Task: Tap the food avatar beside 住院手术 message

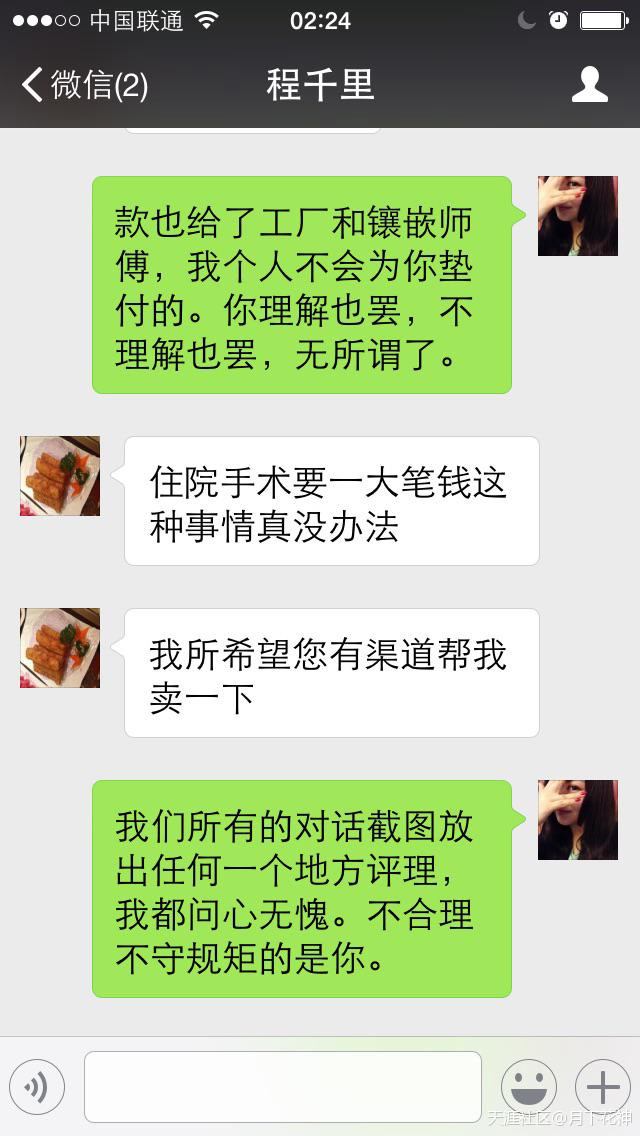Action: tap(60, 476)
